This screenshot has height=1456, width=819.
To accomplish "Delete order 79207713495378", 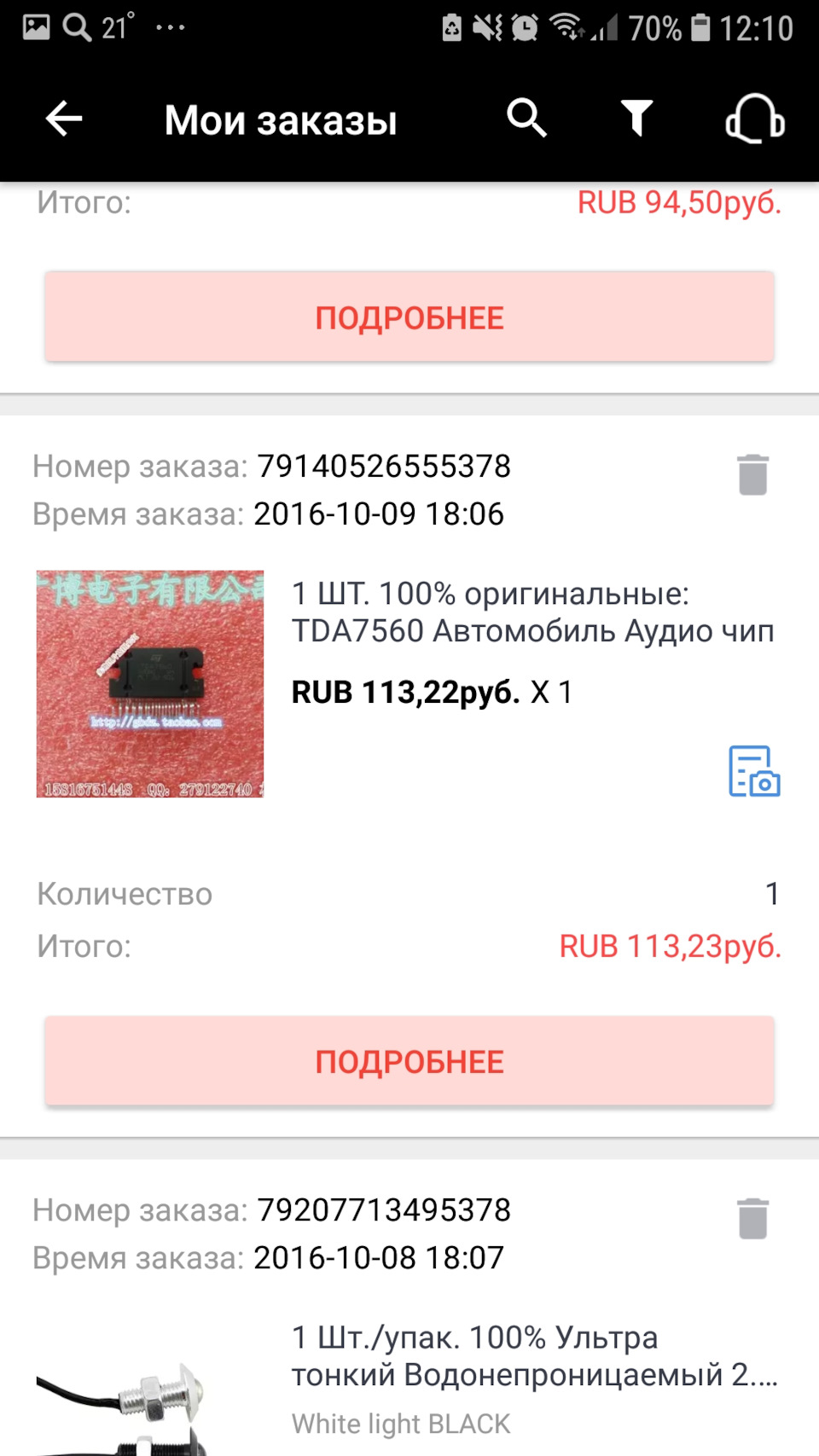I will [x=752, y=1218].
